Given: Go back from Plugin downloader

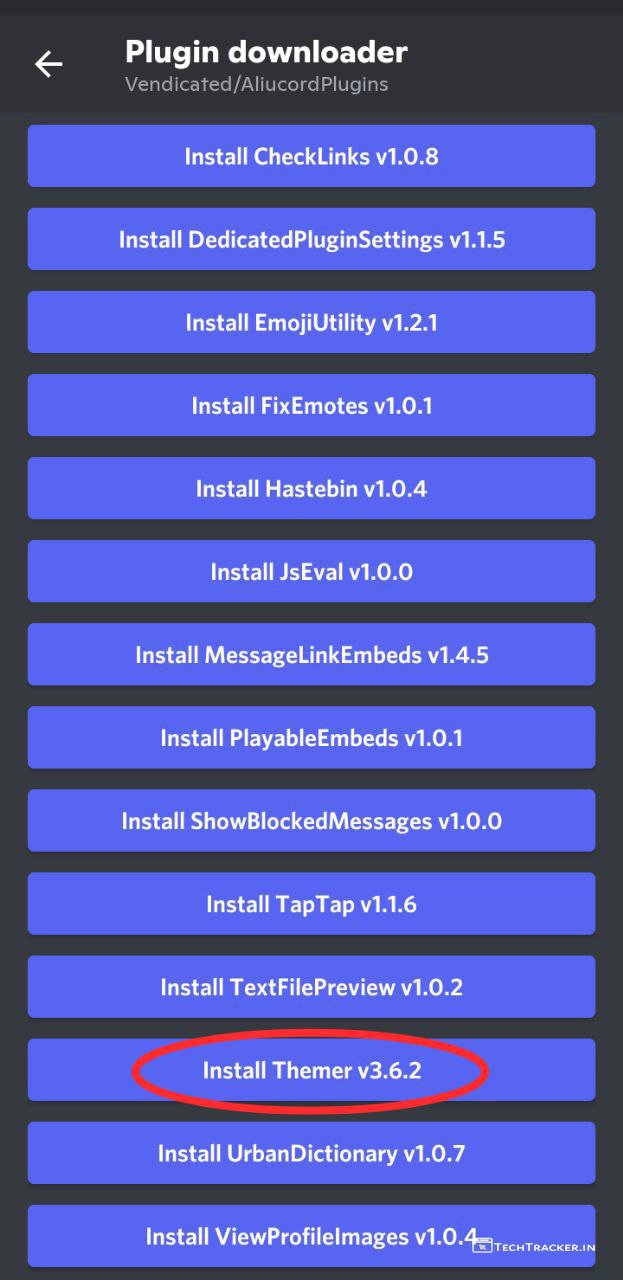Looking at the screenshot, I should 48,64.
